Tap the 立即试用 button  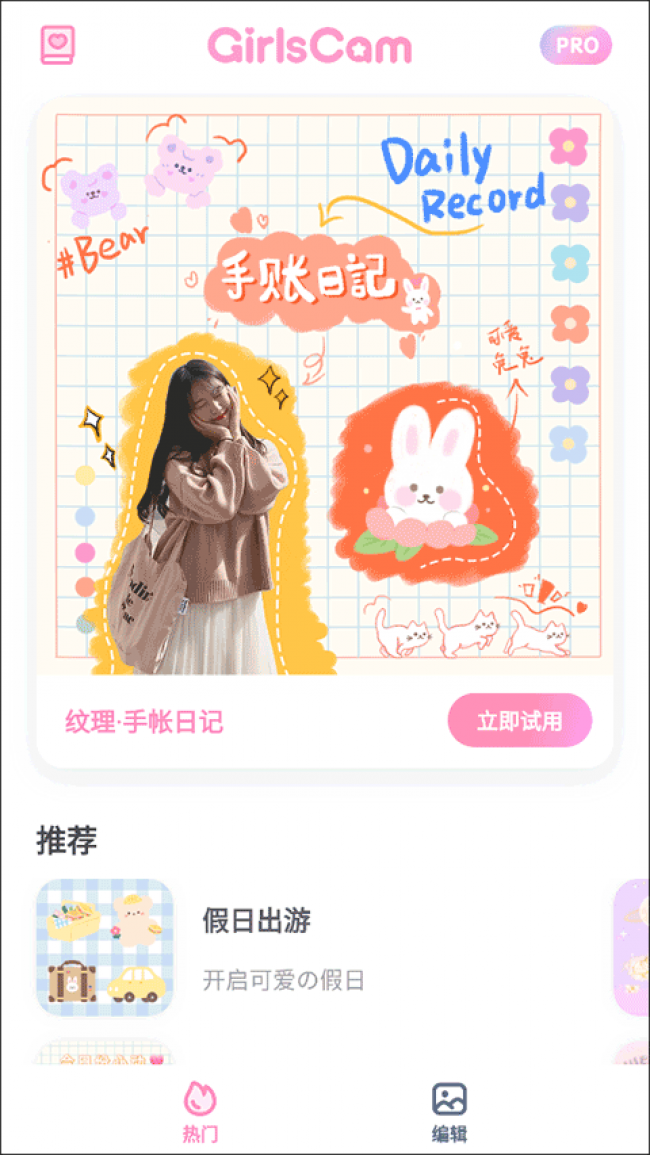point(520,720)
